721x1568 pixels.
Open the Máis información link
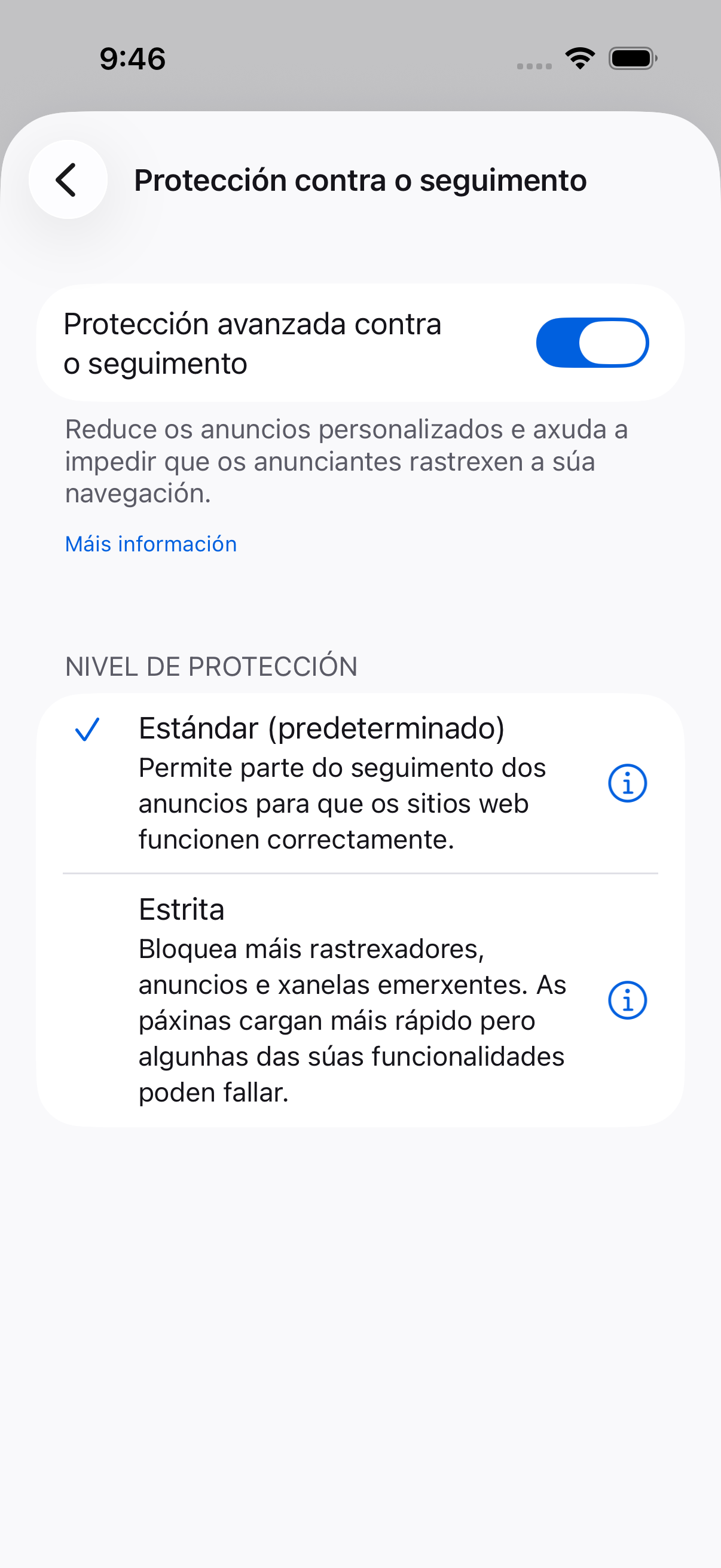(x=151, y=544)
